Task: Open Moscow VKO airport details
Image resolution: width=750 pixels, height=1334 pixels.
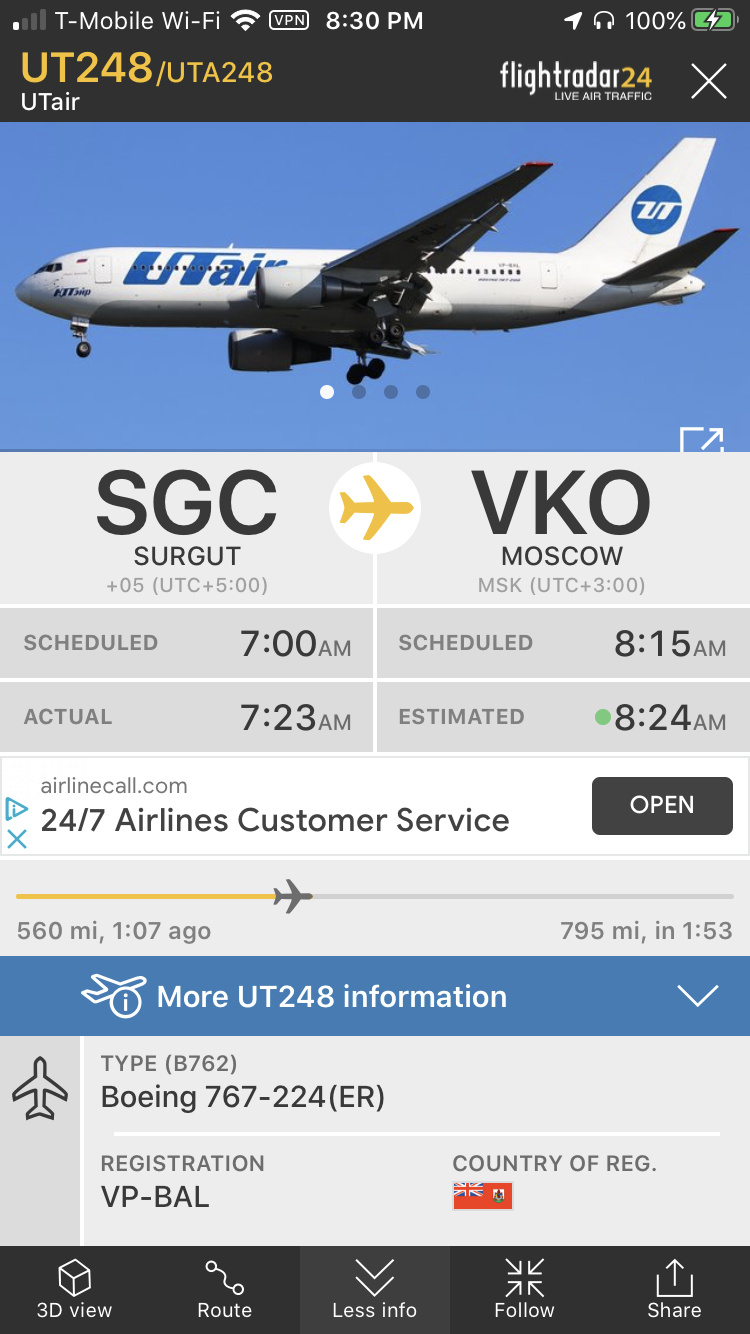Action: [x=562, y=525]
